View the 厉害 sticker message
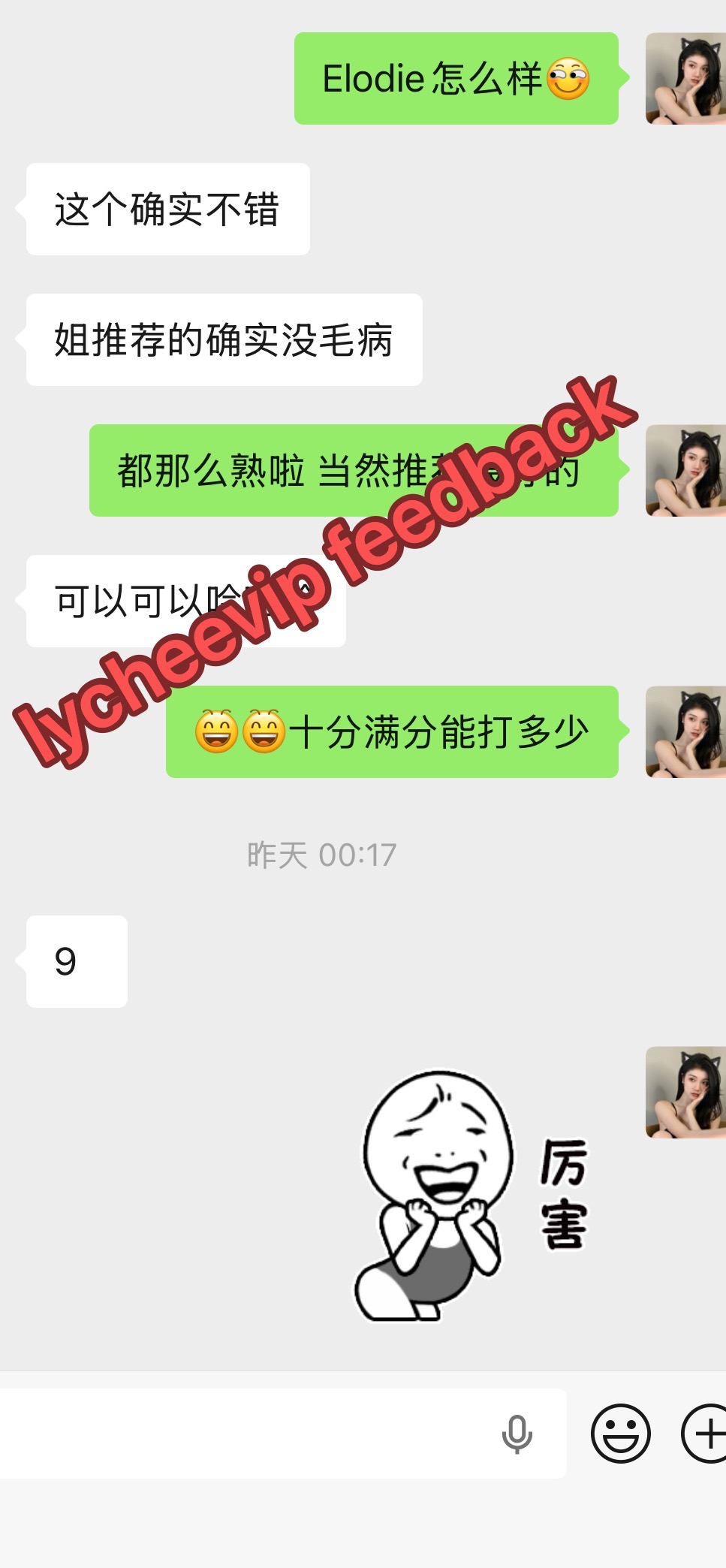Screen dimensions: 726x1568 tap(471, 1196)
